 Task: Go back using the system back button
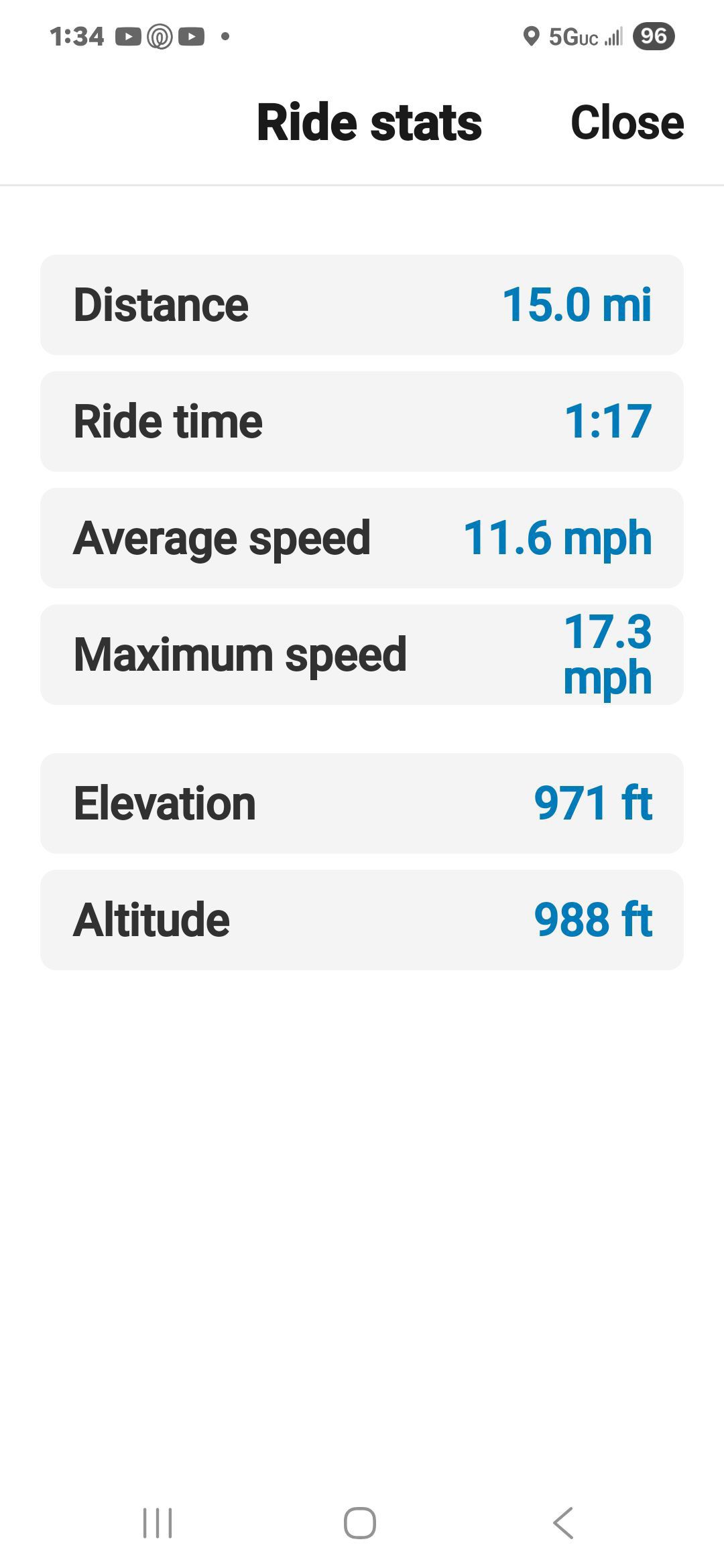(563, 1523)
